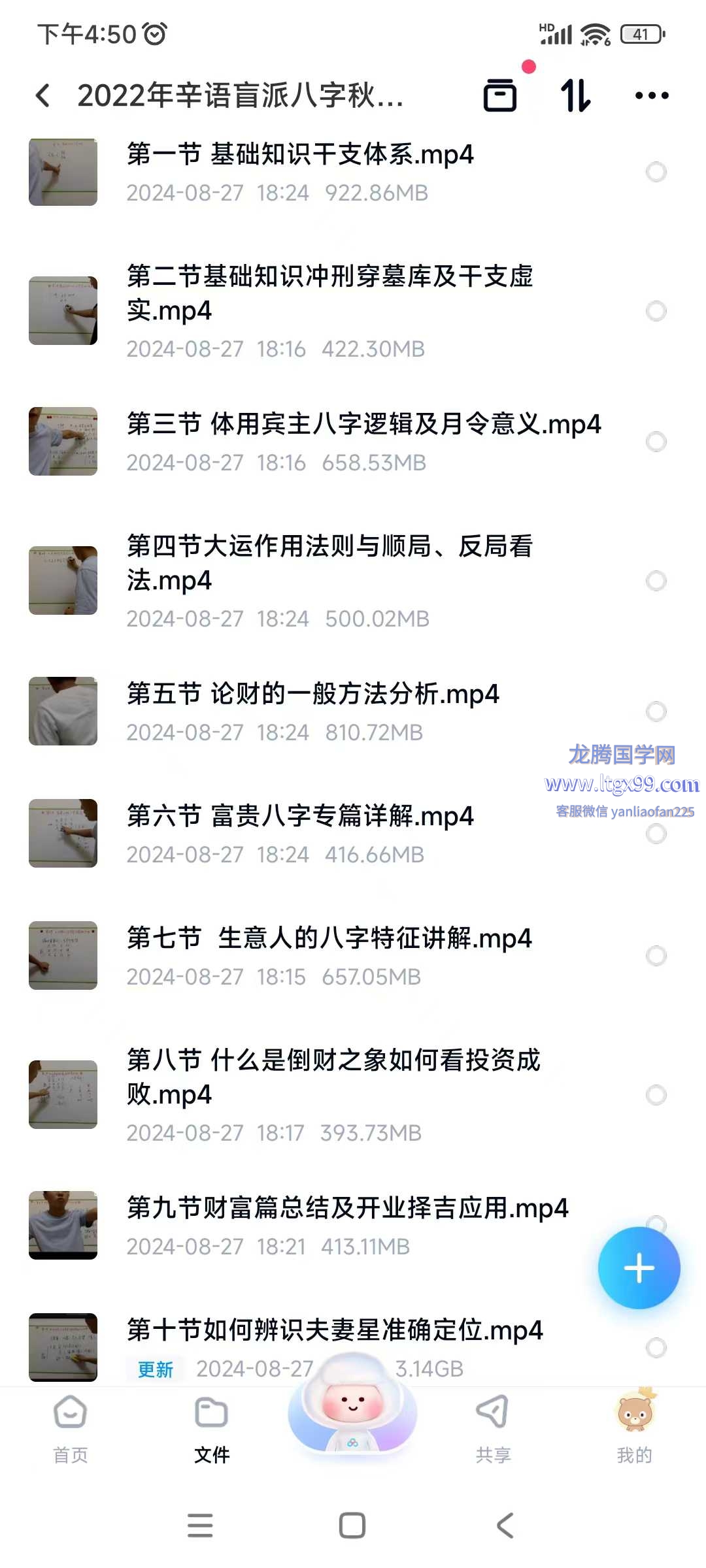
Task: Open 第六节 富贵八字专篇详解.mp4
Action: coord(299,817)
